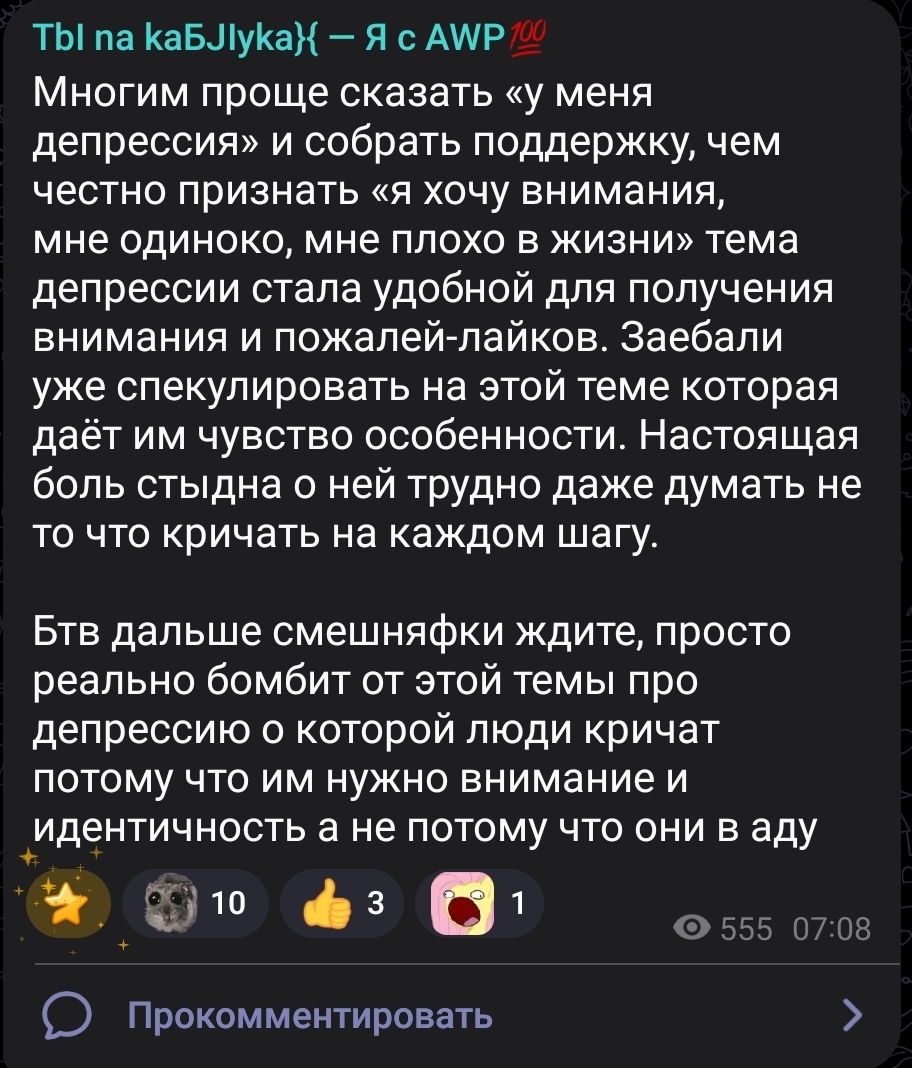
Task: Tap the hamster reaction with count 10
Action: pos(193,903)
